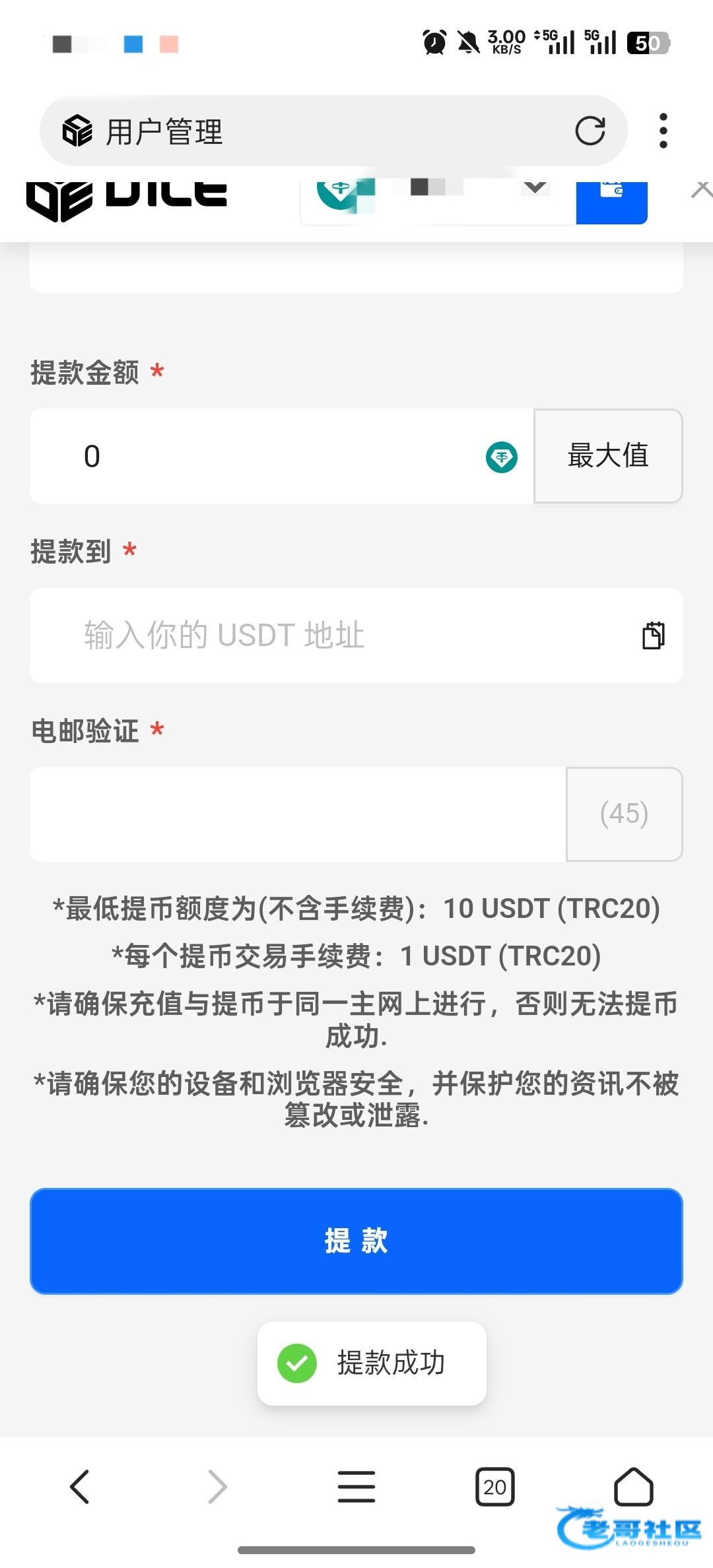Paste address using the clipboard icon

pos(654,636)
